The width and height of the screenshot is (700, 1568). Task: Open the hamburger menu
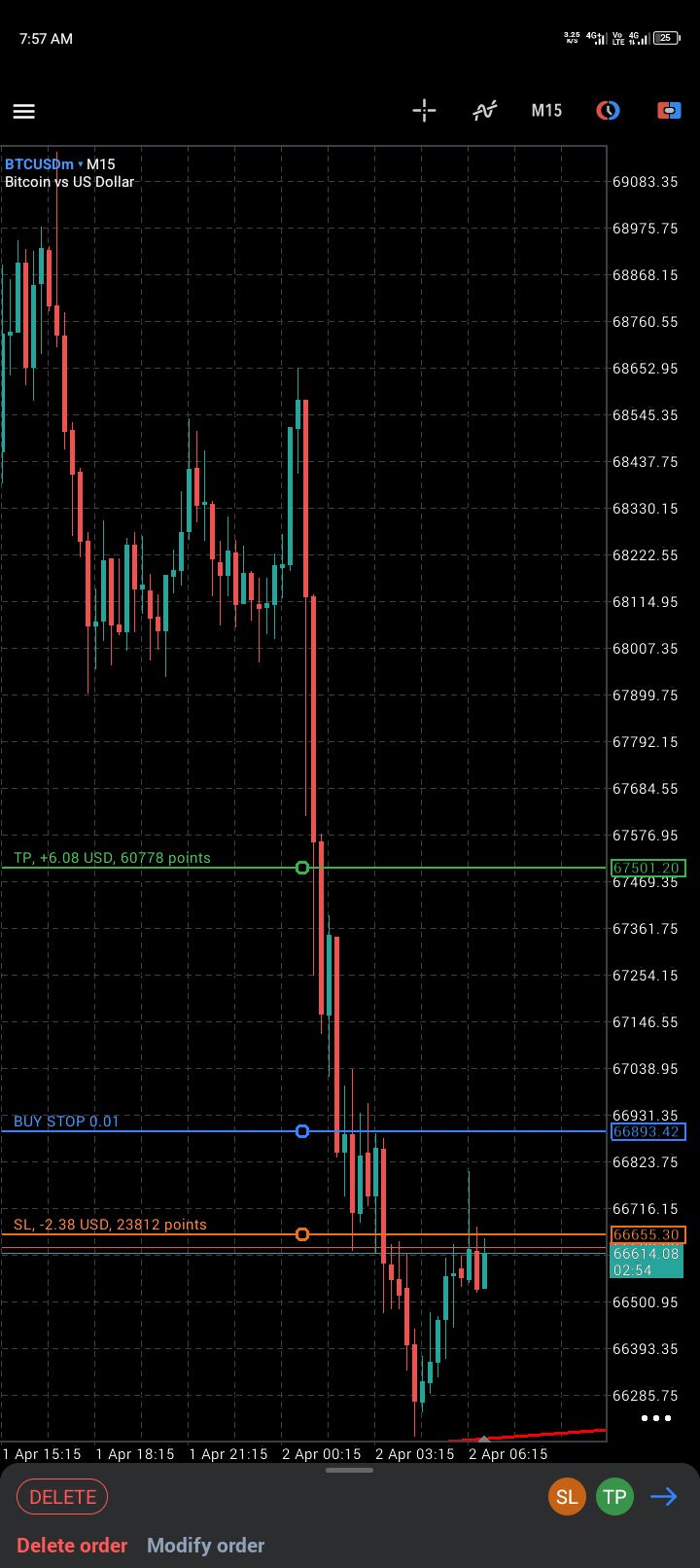point(24,111)
